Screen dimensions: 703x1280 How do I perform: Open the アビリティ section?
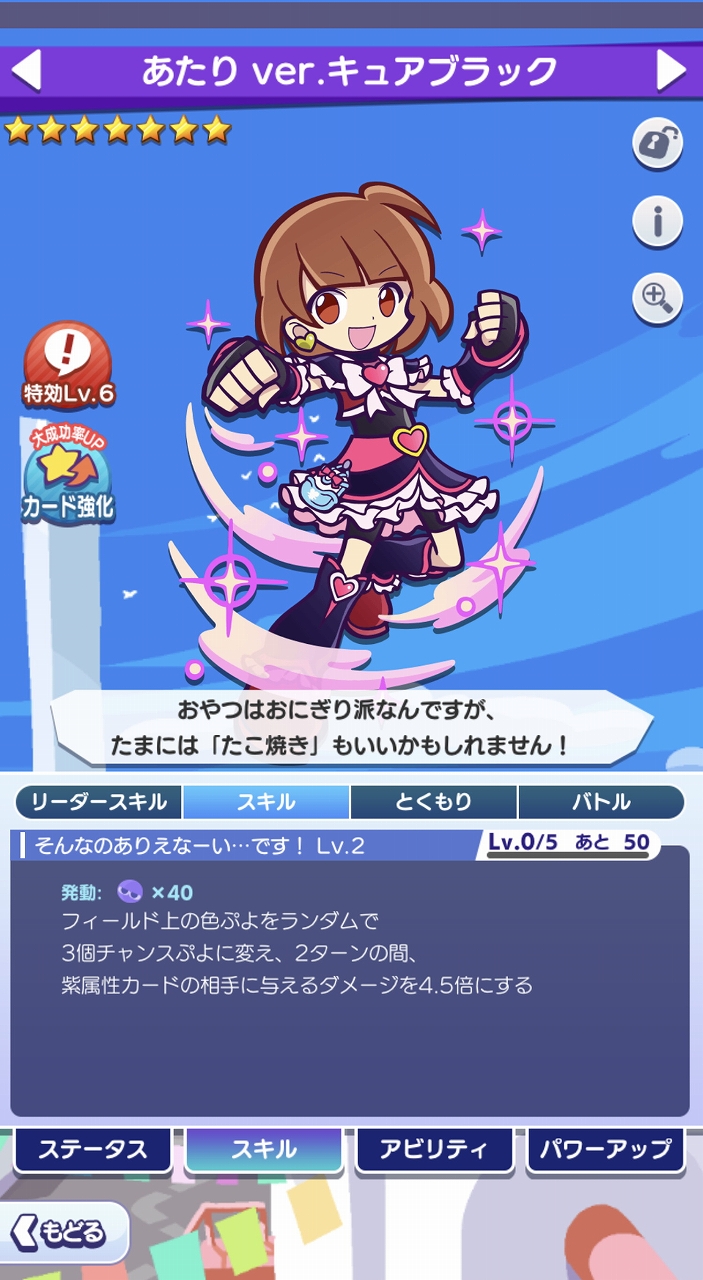434,1150
